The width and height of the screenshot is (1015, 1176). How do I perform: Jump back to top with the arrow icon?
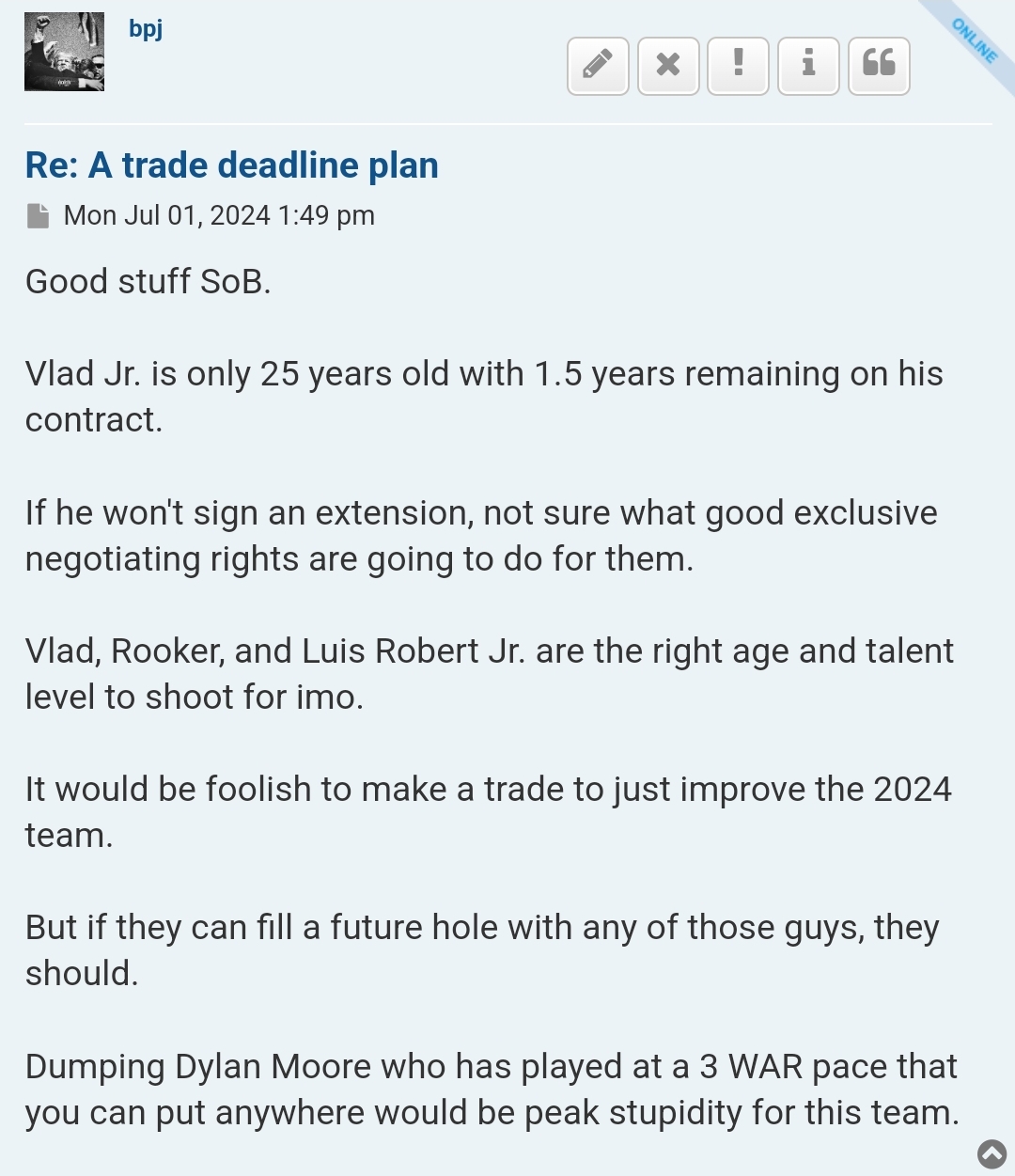tap(992, 1153)
